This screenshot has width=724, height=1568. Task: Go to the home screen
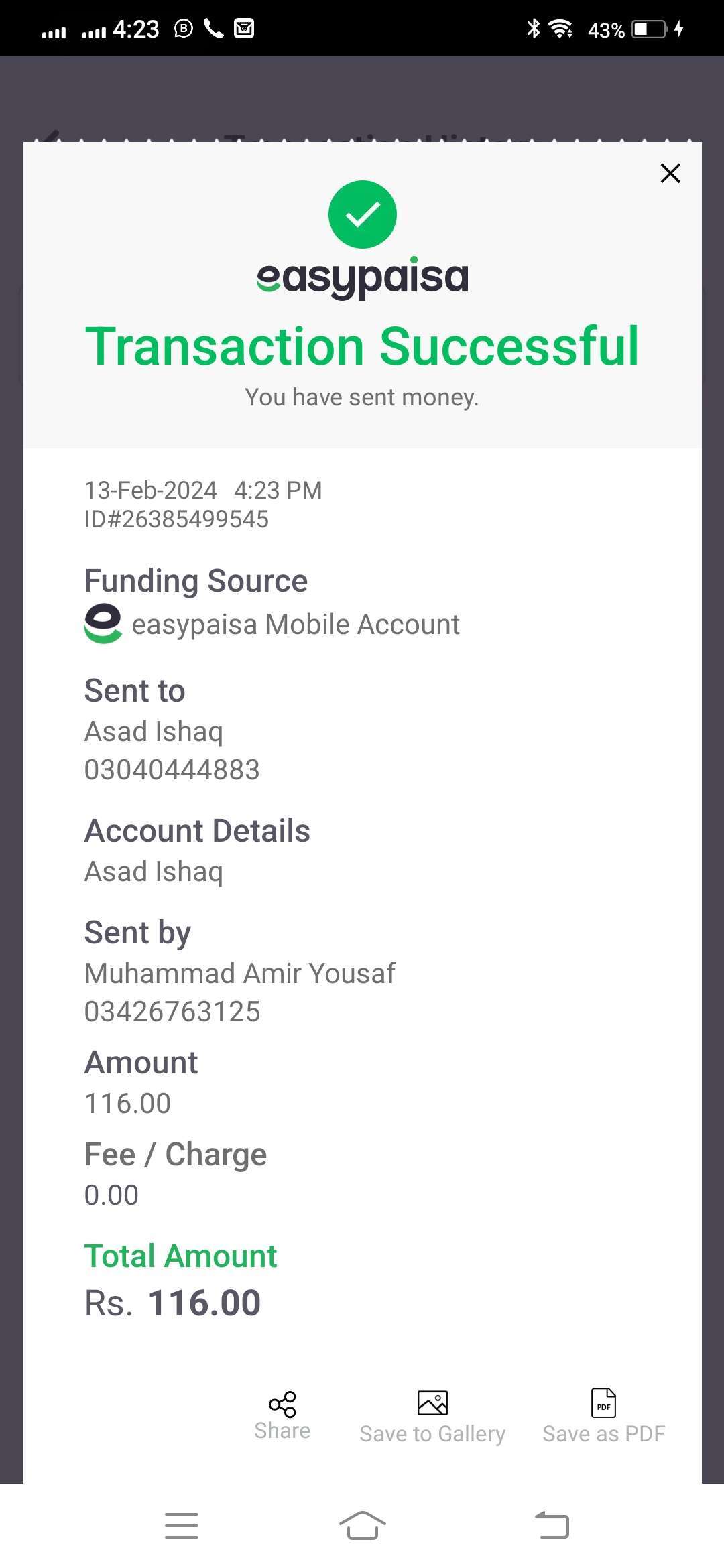point(363,1526)
